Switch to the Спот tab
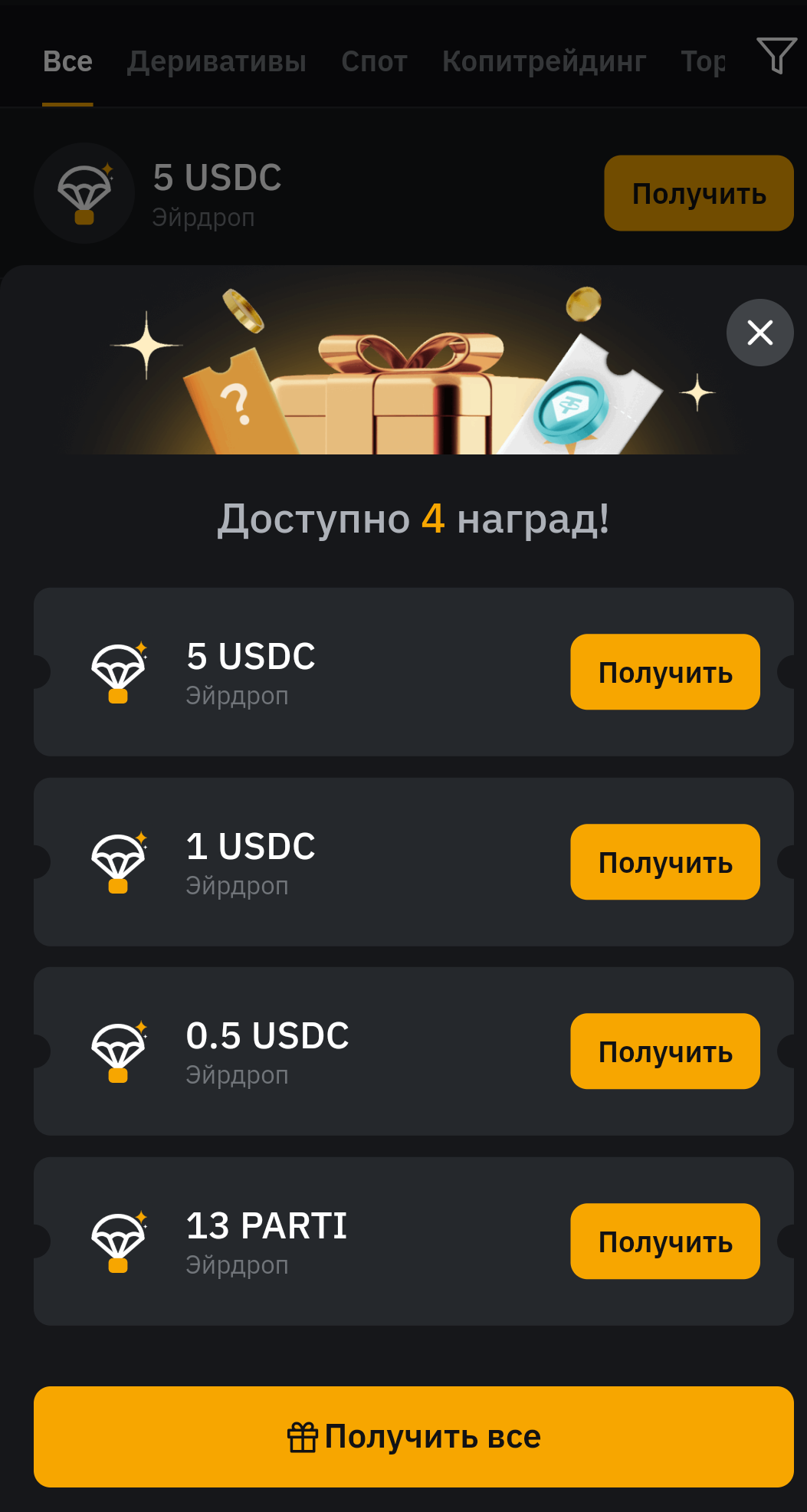The image size is (807, 1512). [x=374, y=61]
